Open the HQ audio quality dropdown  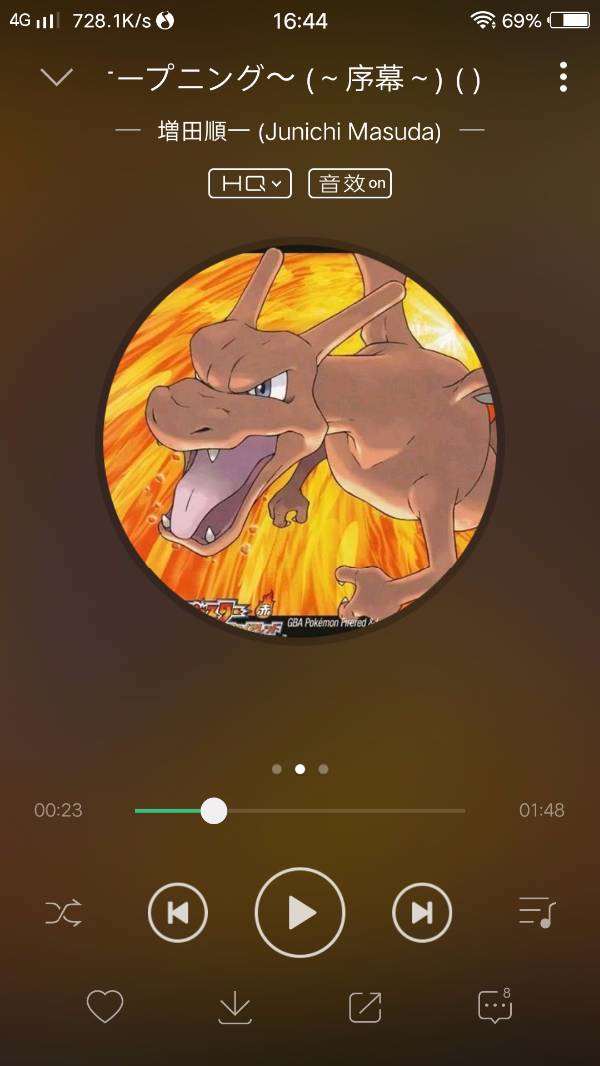pos(250,184)
